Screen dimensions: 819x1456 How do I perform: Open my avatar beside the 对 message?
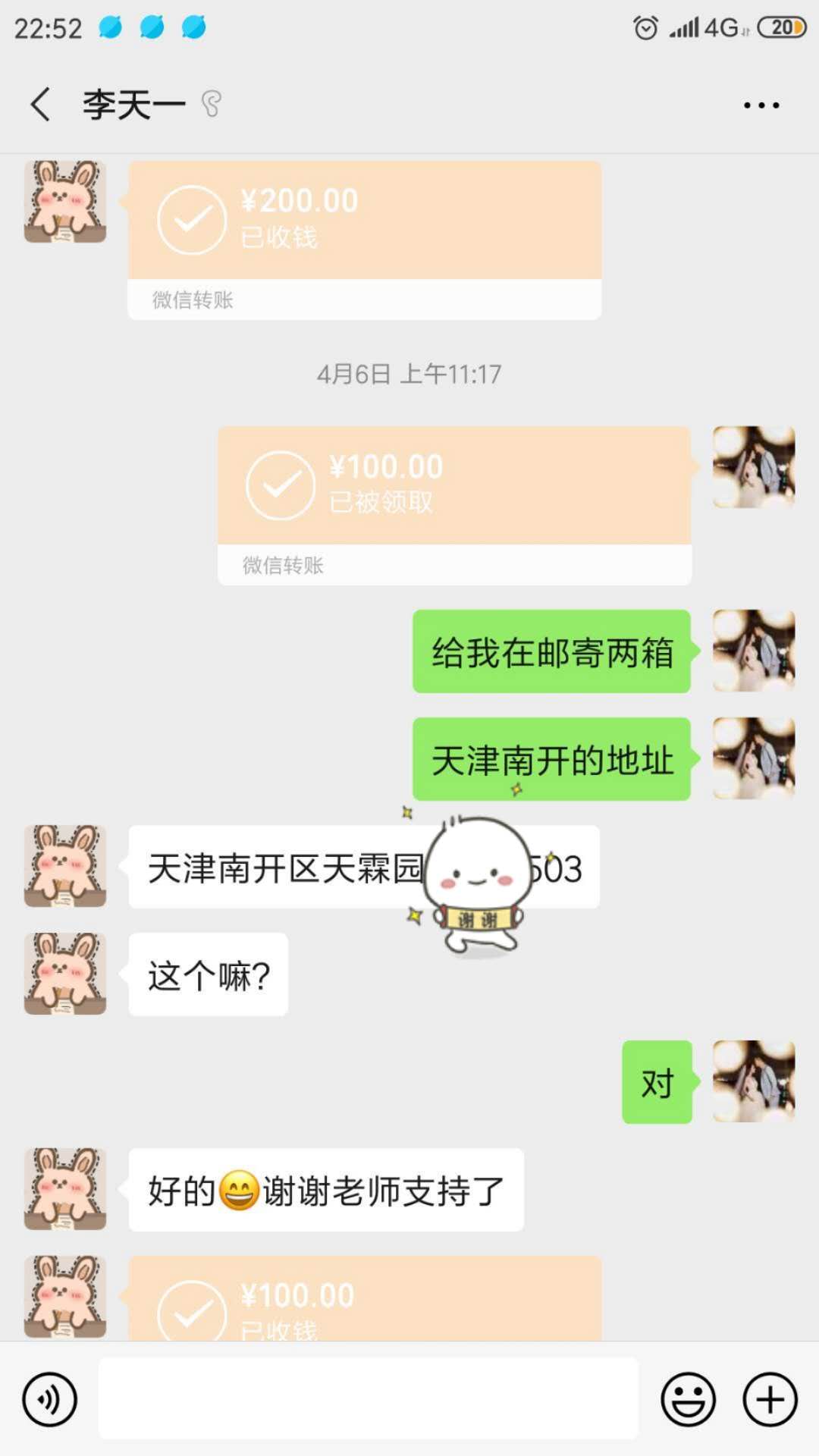point(753,1081)
